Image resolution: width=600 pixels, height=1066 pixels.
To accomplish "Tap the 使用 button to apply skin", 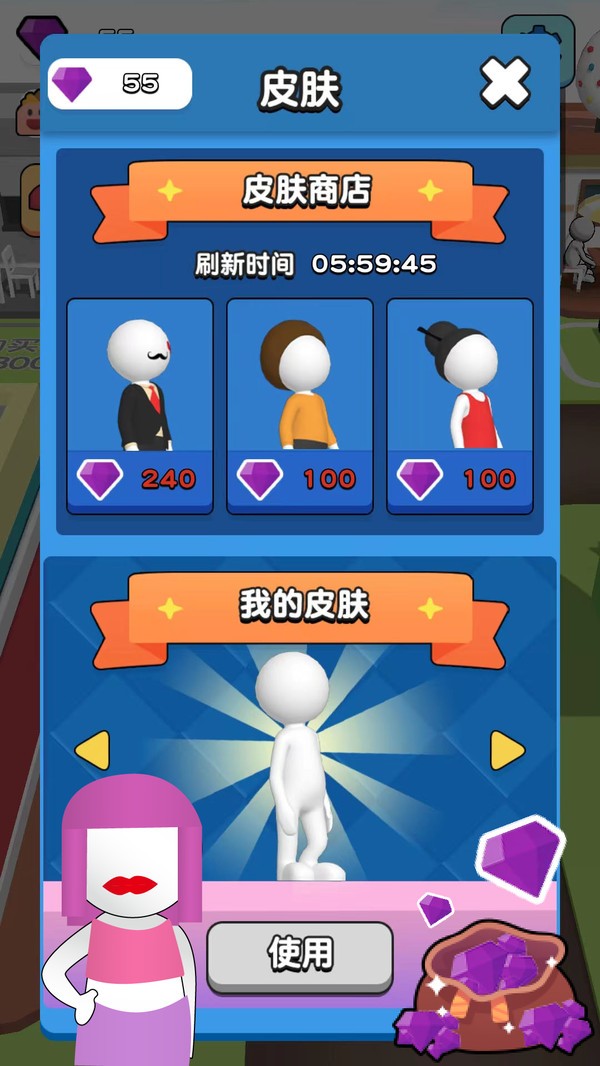I will (x=300, y=955).
